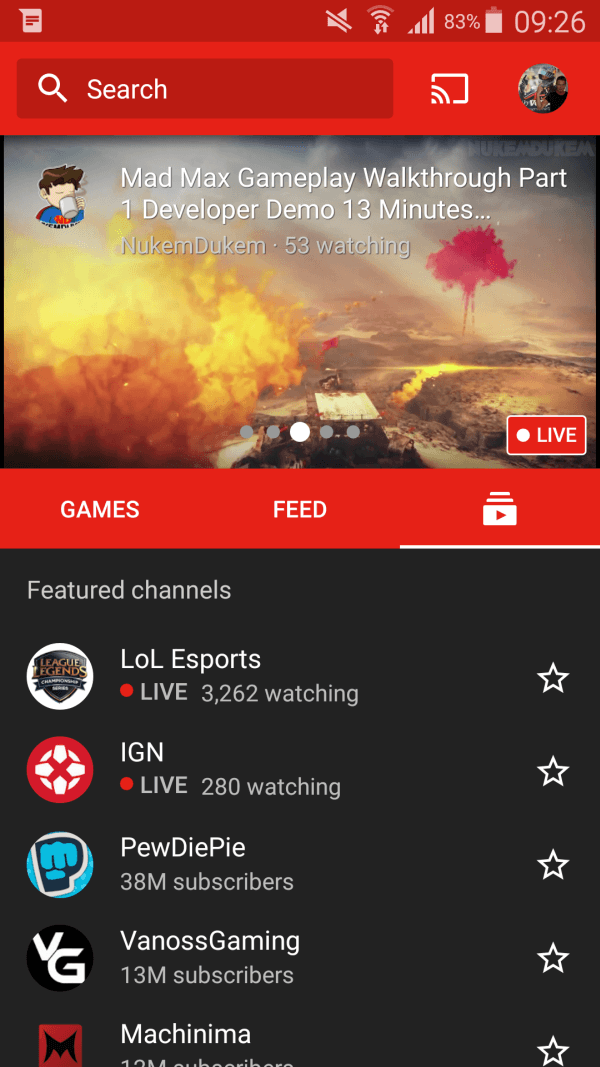Star the IGN channel
Viewport: 600px width, 1067px height.
click(x=553, y=771)
